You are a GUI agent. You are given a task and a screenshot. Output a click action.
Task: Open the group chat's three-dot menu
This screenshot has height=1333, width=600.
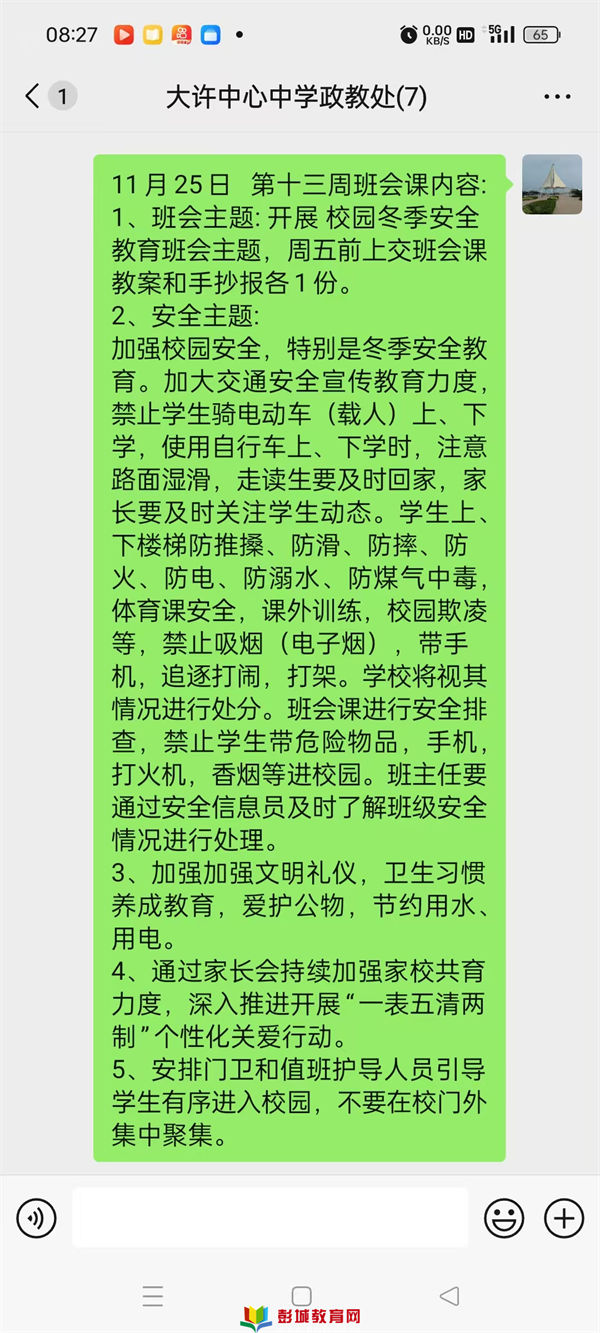557,97
